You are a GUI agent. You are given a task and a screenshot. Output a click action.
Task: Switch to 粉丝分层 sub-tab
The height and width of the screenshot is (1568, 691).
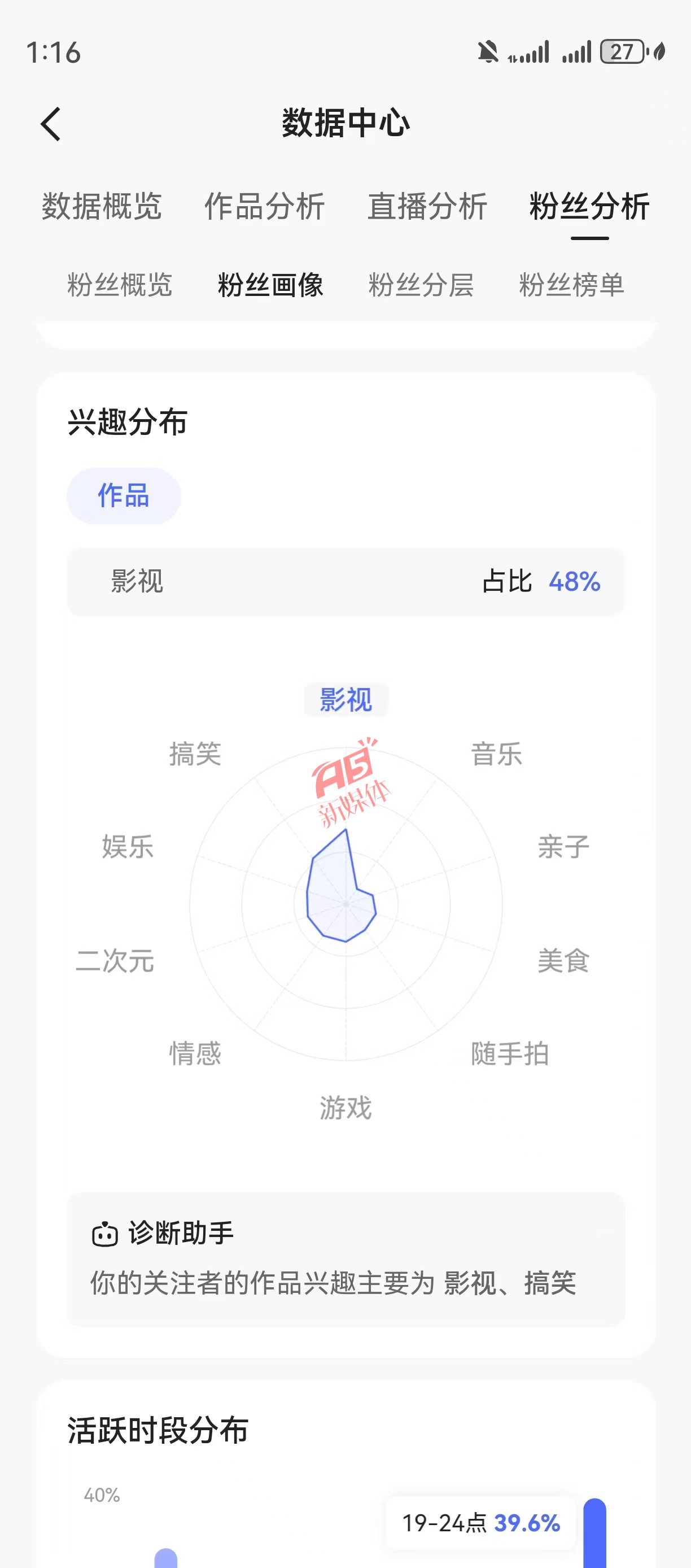[x=421, y=285]
